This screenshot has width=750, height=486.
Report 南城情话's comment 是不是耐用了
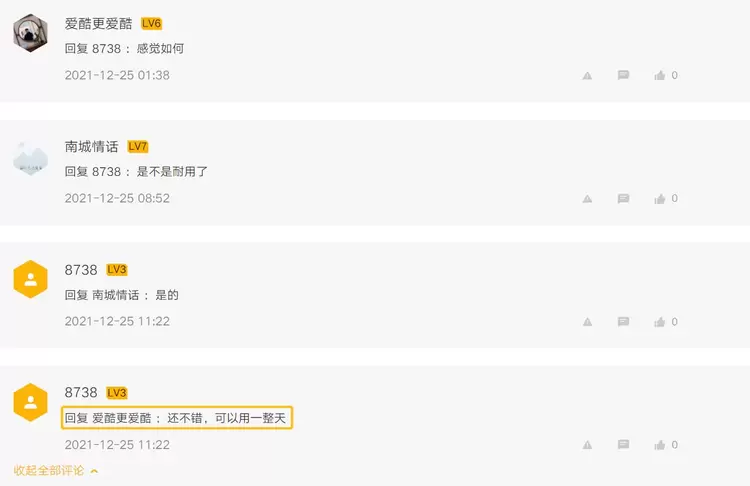click(x=587, y=198)
